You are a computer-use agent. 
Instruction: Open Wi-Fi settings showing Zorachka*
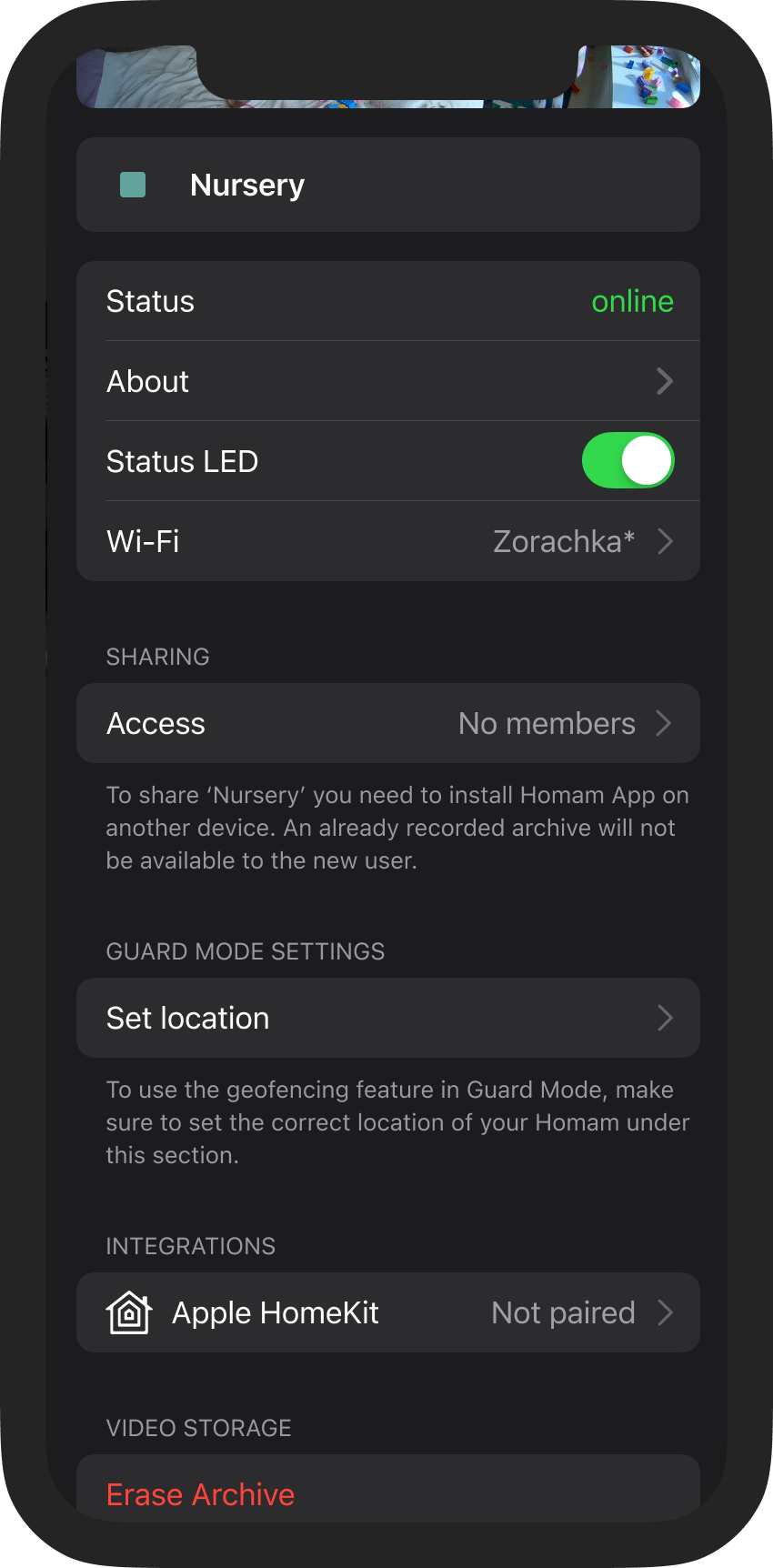pyautogui.click(x=388, y=541)
